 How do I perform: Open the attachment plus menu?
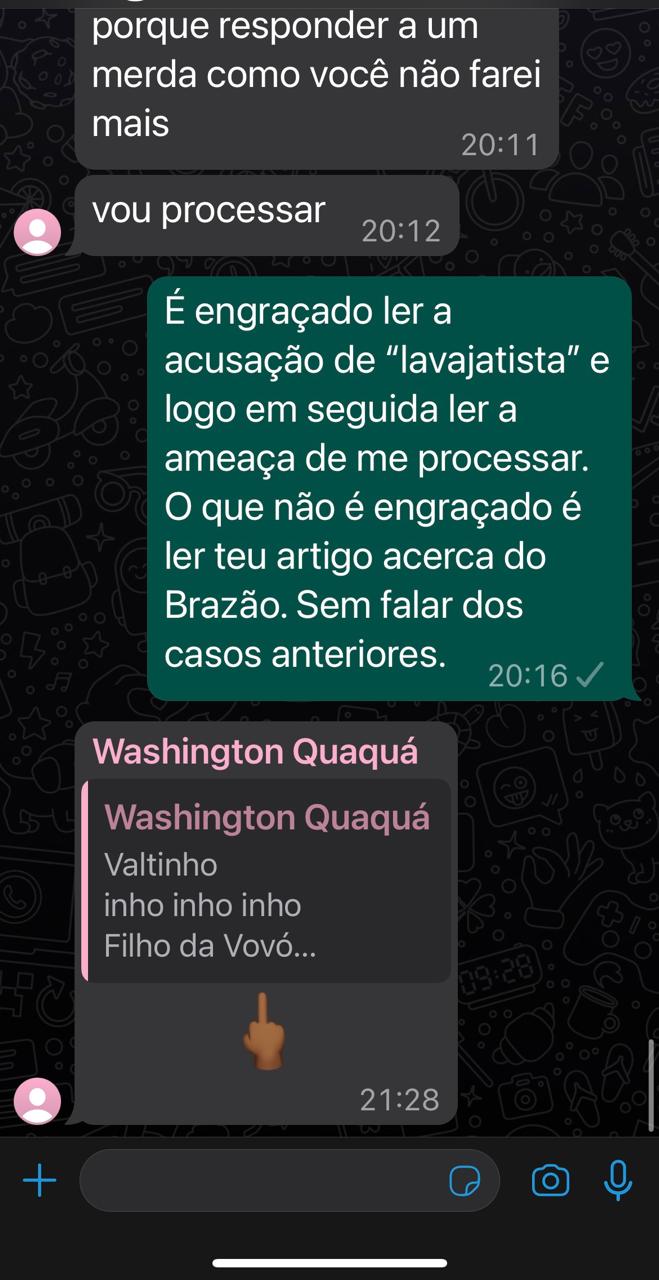click(x=39, y=1182)
